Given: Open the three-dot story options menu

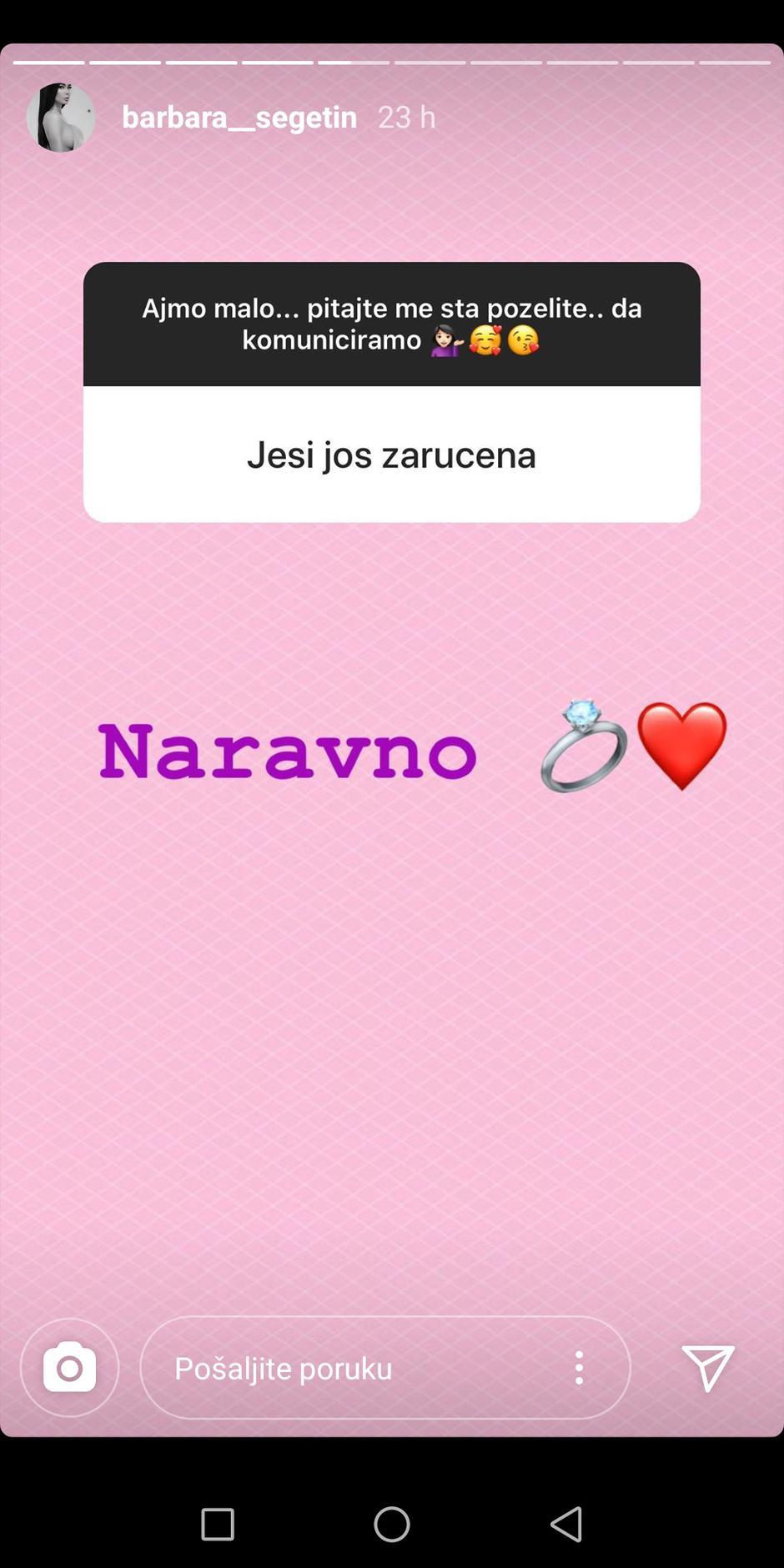Looking at the screenshot, I should click(579, 1368).
